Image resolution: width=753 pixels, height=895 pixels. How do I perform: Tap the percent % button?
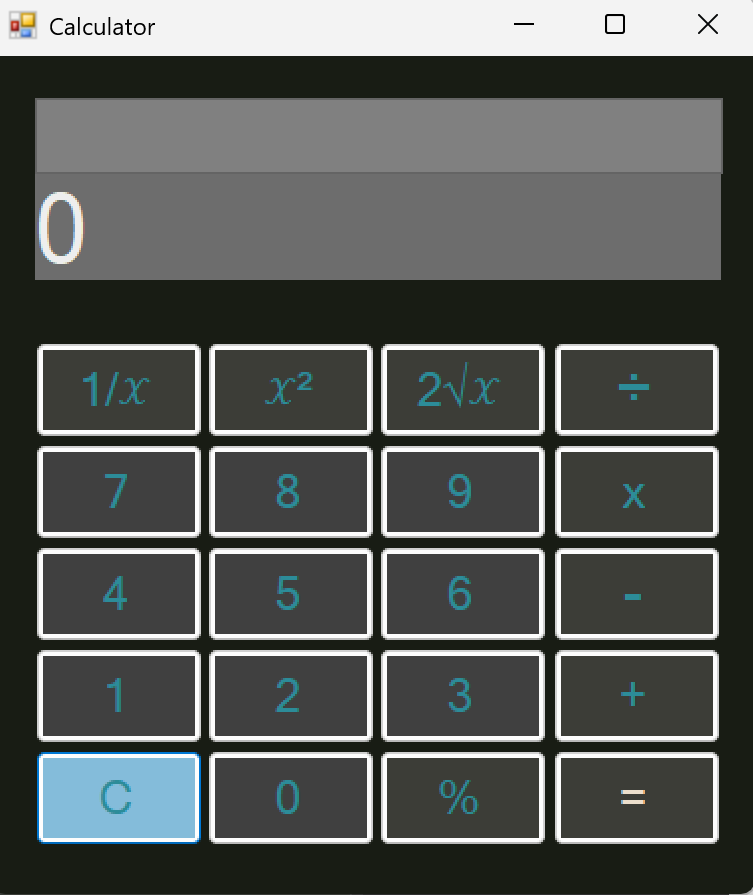click(463, 798)
